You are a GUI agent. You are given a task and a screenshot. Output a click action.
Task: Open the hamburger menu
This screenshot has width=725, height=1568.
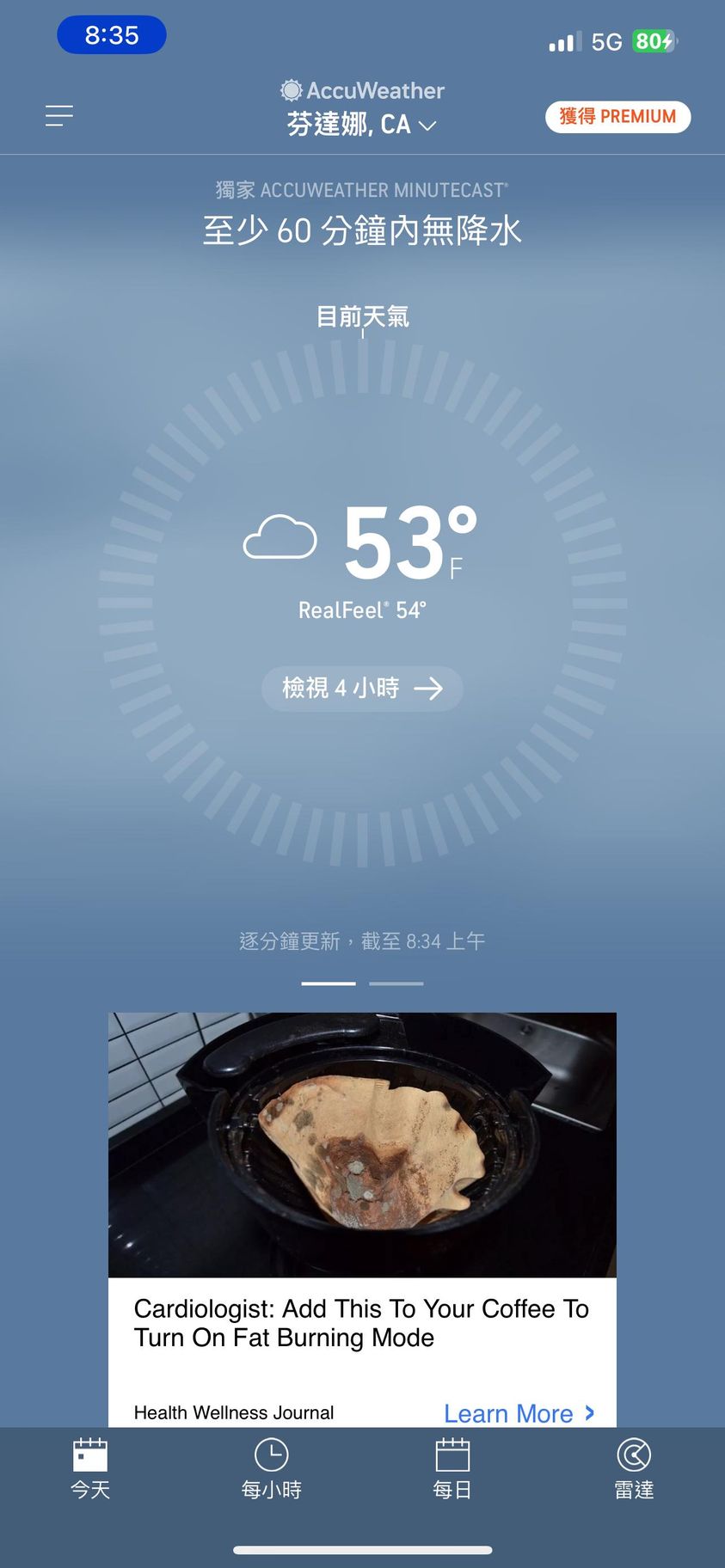[x=59, y=116]
